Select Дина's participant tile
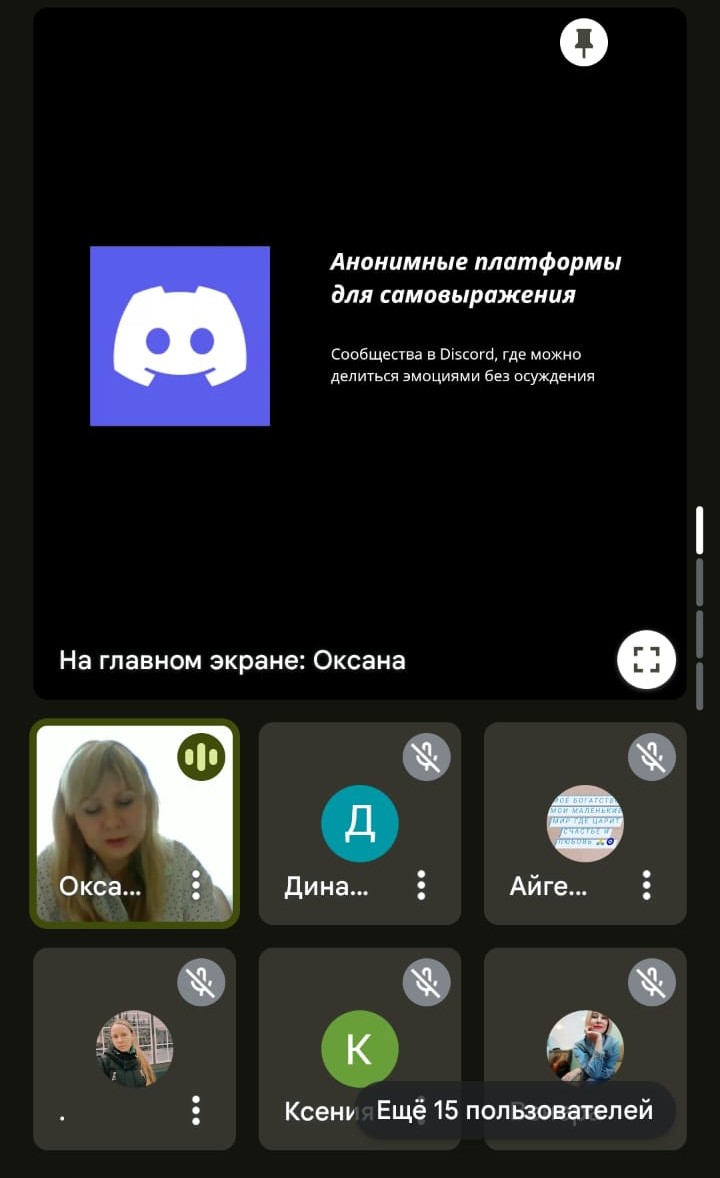This screenshot has width=720, height=1178. [x=359, y=822]
